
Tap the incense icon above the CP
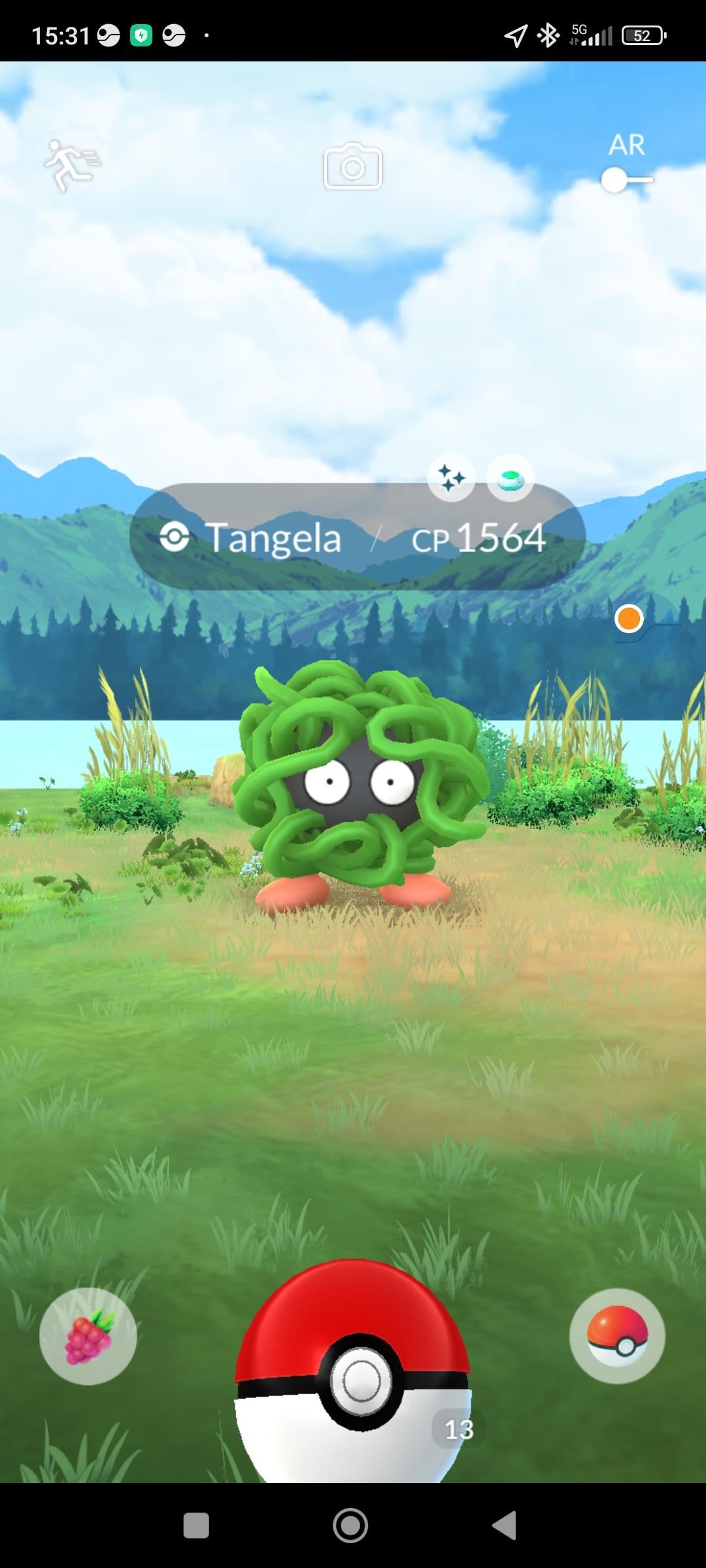510,478
